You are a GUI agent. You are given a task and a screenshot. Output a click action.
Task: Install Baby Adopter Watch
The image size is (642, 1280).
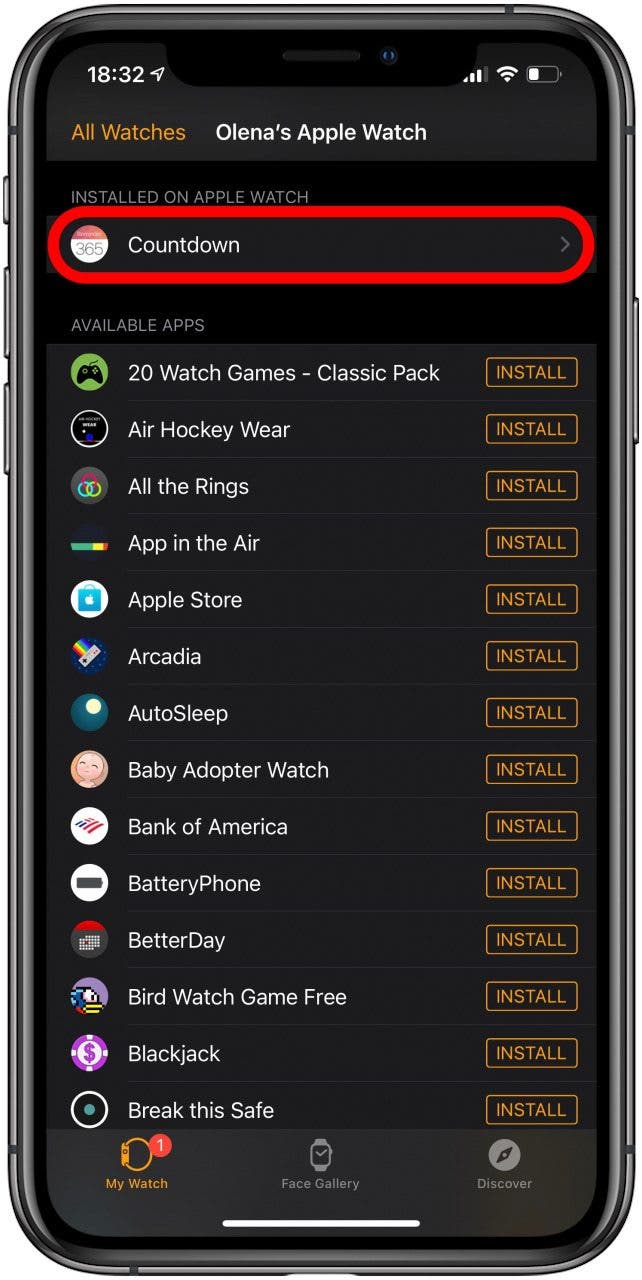531,770
